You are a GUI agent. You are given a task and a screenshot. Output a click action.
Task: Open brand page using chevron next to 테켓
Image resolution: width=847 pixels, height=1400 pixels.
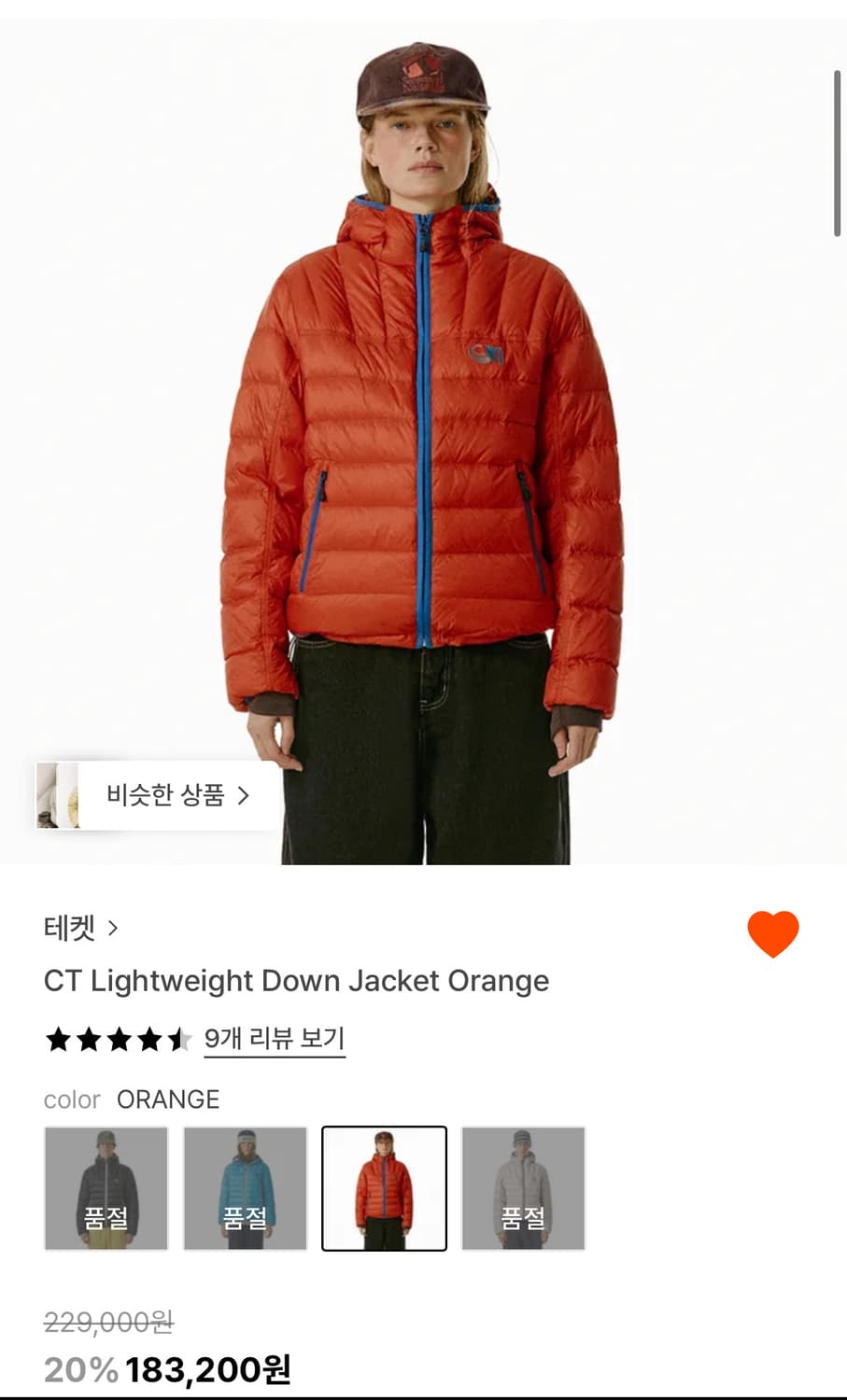click(x=114, y=928)
